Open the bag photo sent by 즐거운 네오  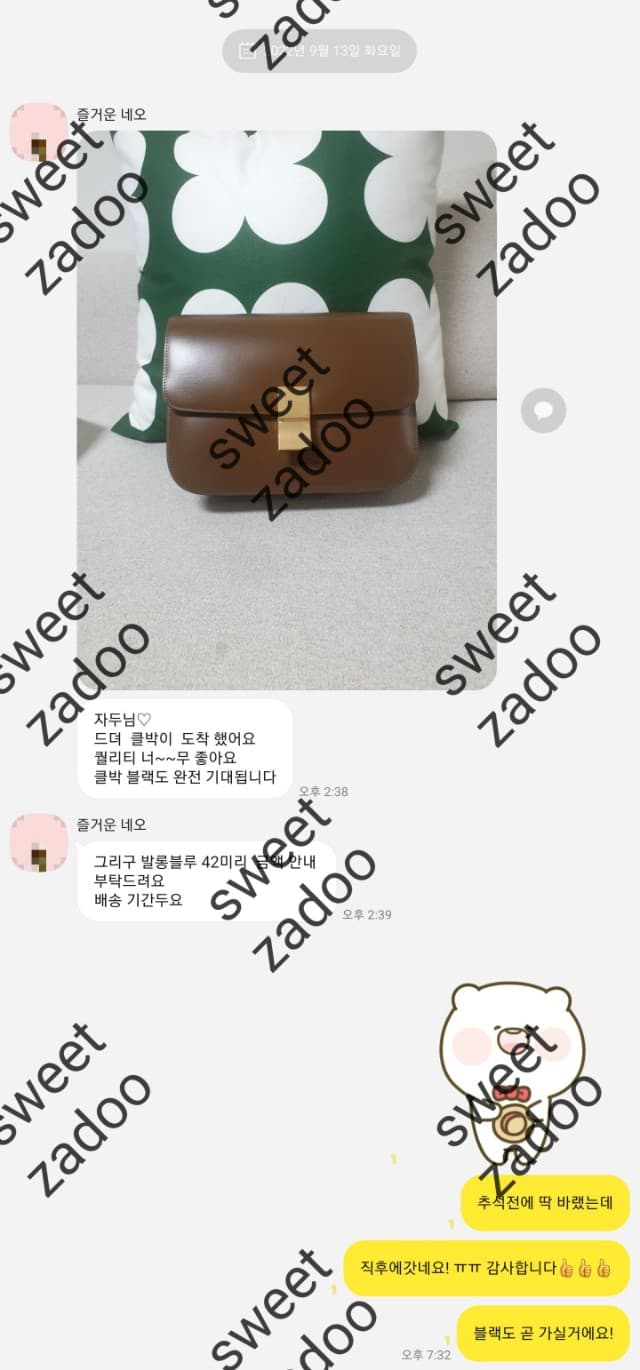pyautogui.click(x=287, y=410)
